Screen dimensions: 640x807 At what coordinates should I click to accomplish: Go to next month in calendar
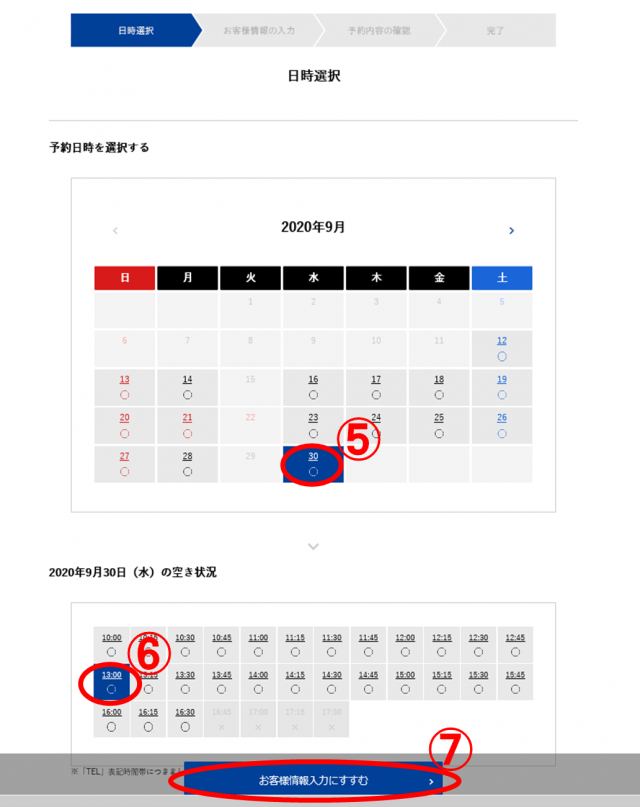511,231
